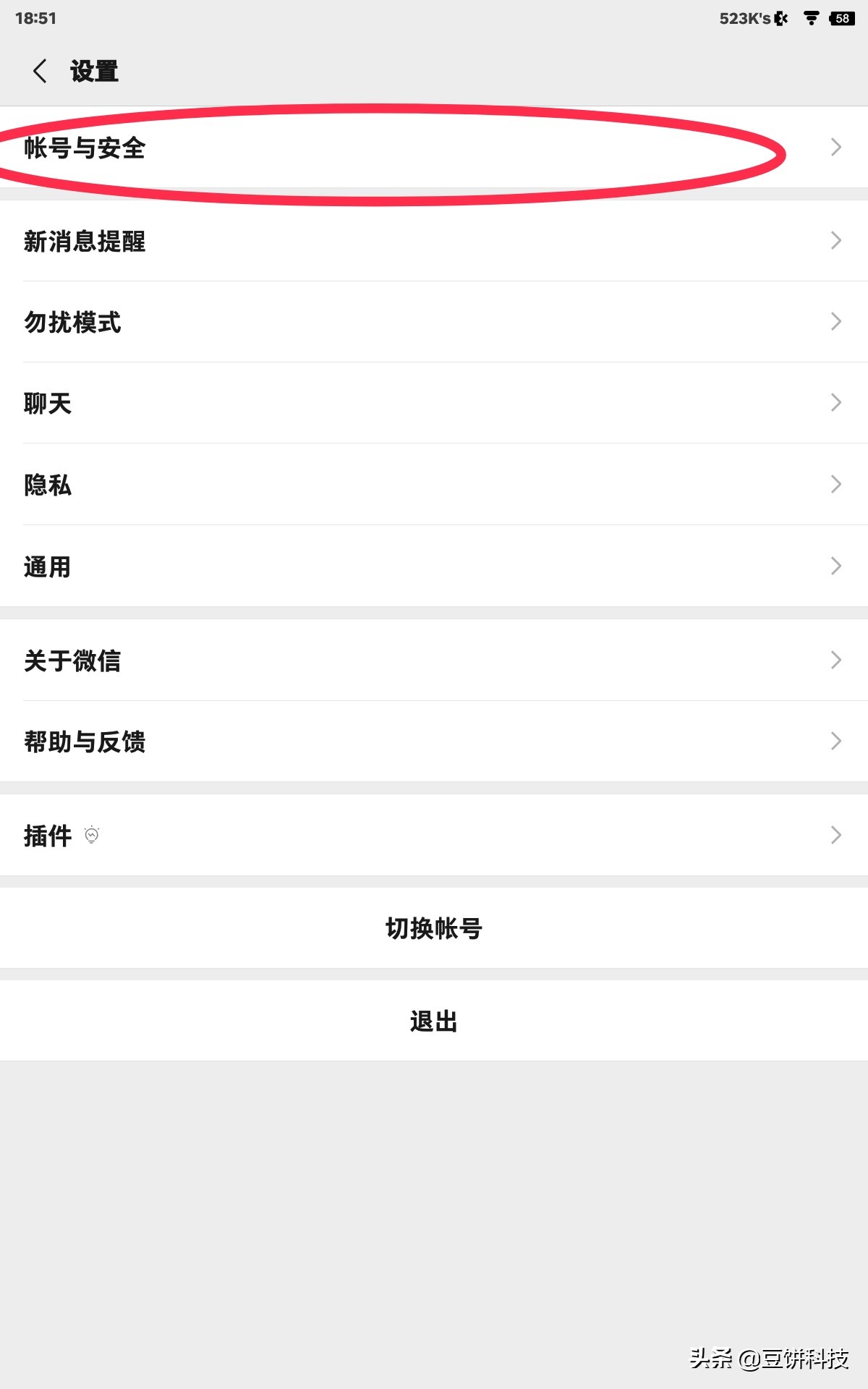Tap 退出 to log out

pyautogui.click(x=434, y=1021)
